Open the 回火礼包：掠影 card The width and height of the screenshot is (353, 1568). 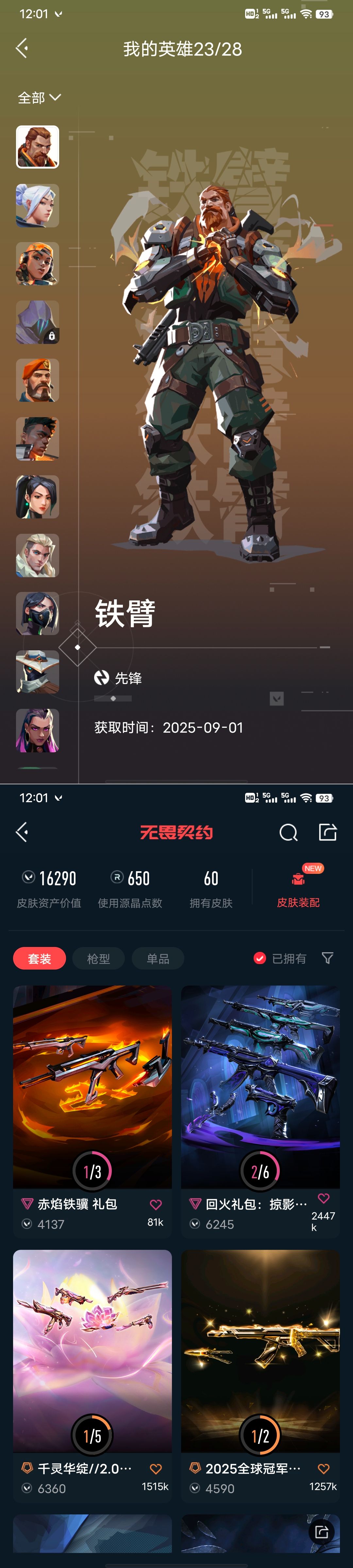click(x=260, y=1086)
